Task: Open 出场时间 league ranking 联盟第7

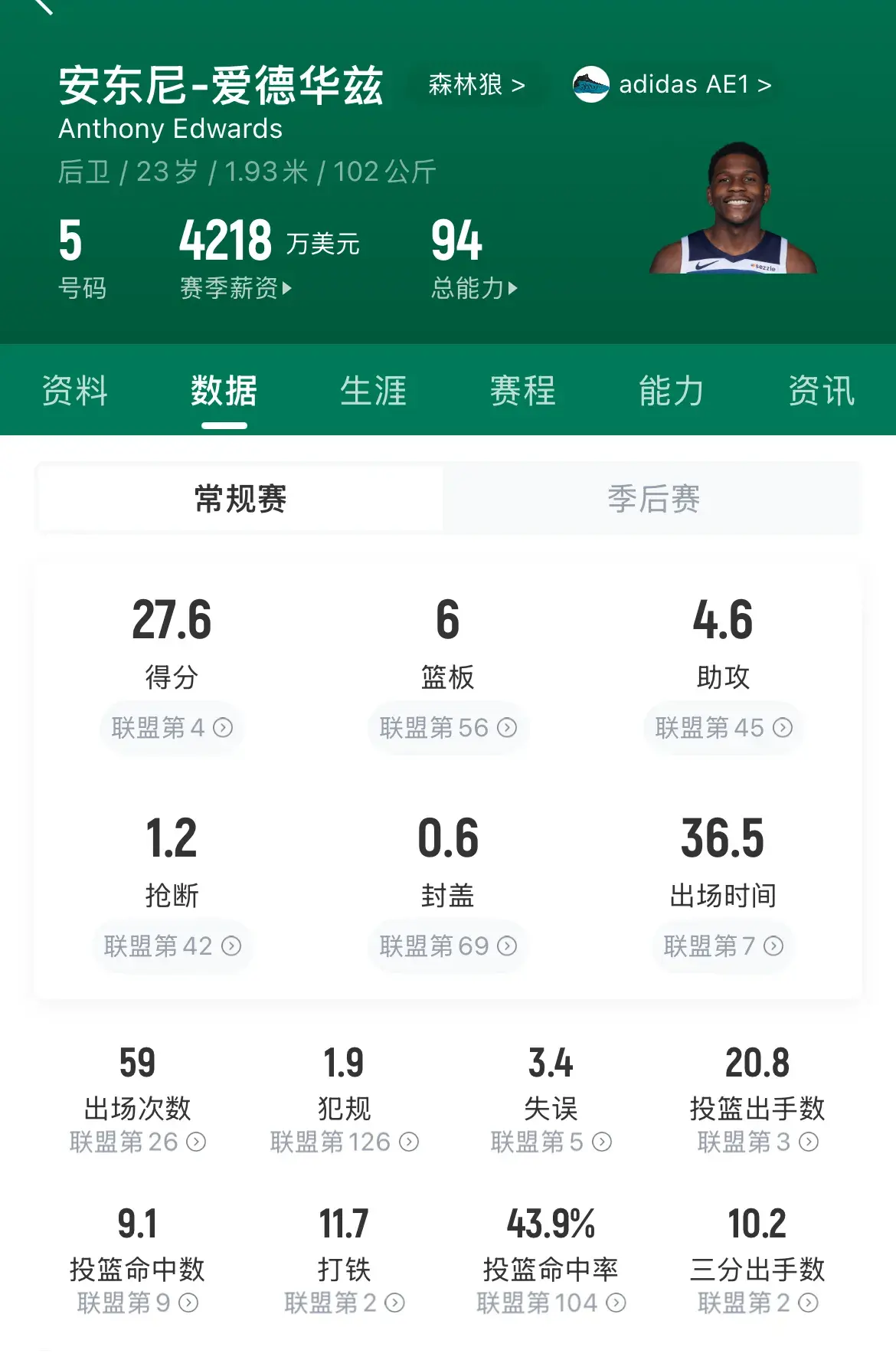Action: 723,946
